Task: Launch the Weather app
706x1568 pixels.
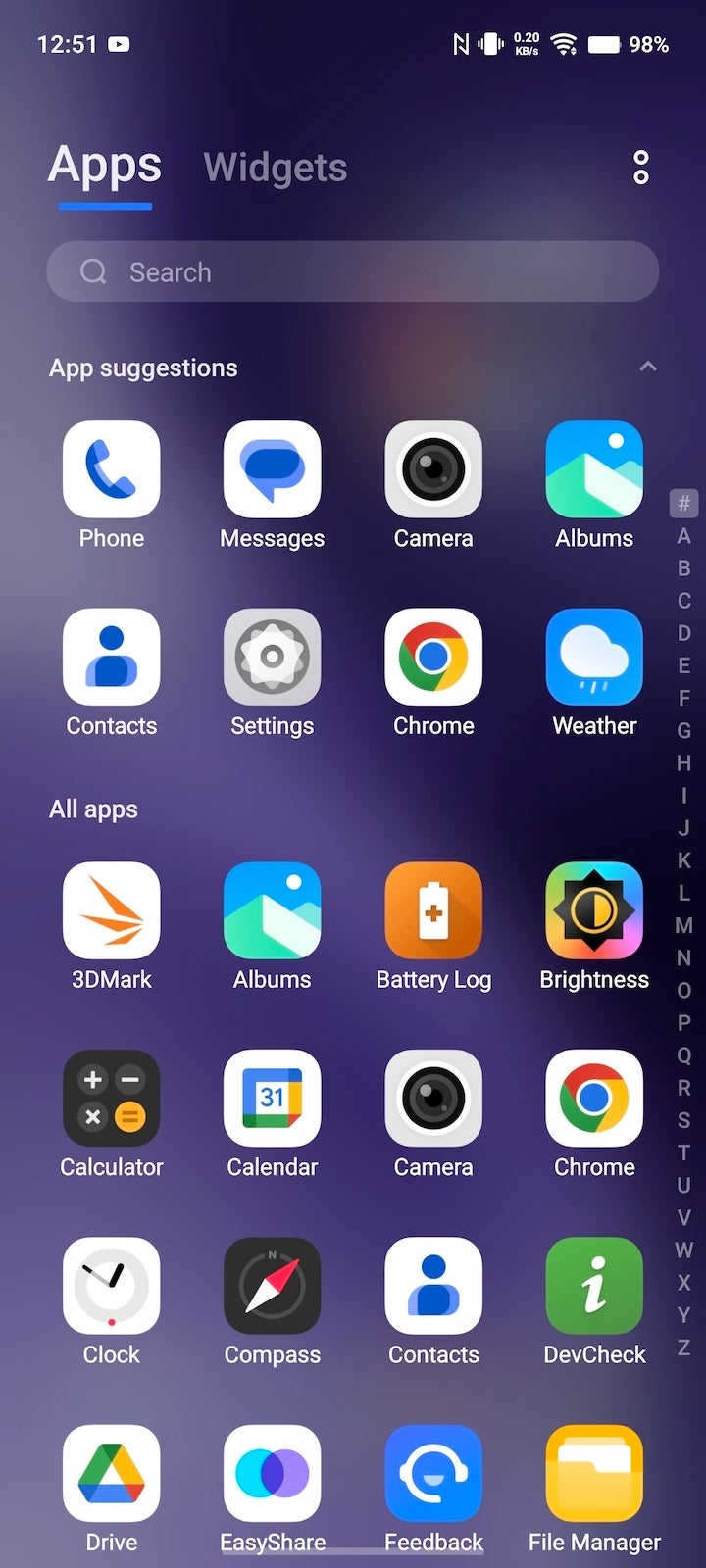Action: 594,658
